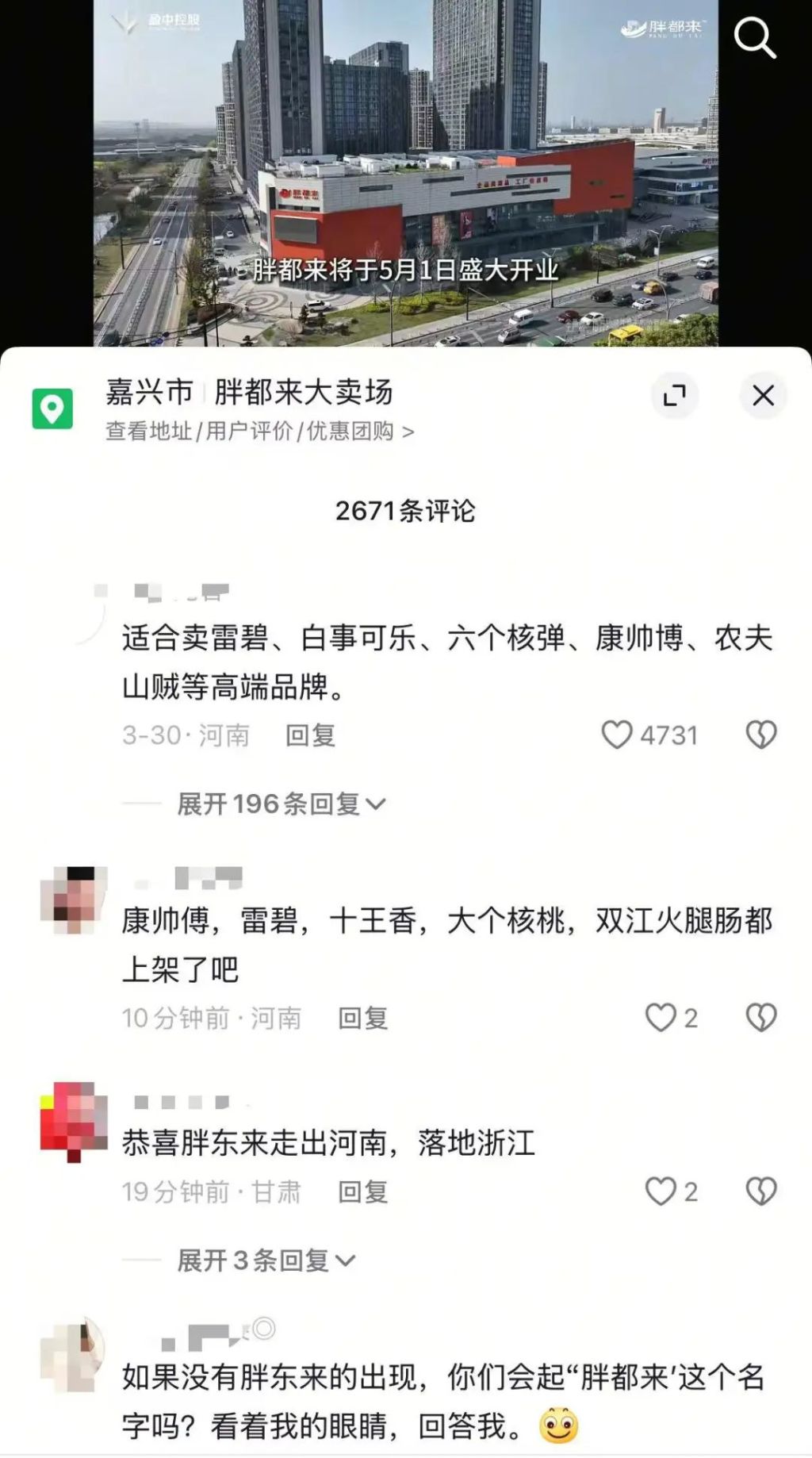Dislike the 恭喜胖东来走出河南 comment
This screenshot has height=1458, width=812.
pyautogui.click(x=761, y=1191)
